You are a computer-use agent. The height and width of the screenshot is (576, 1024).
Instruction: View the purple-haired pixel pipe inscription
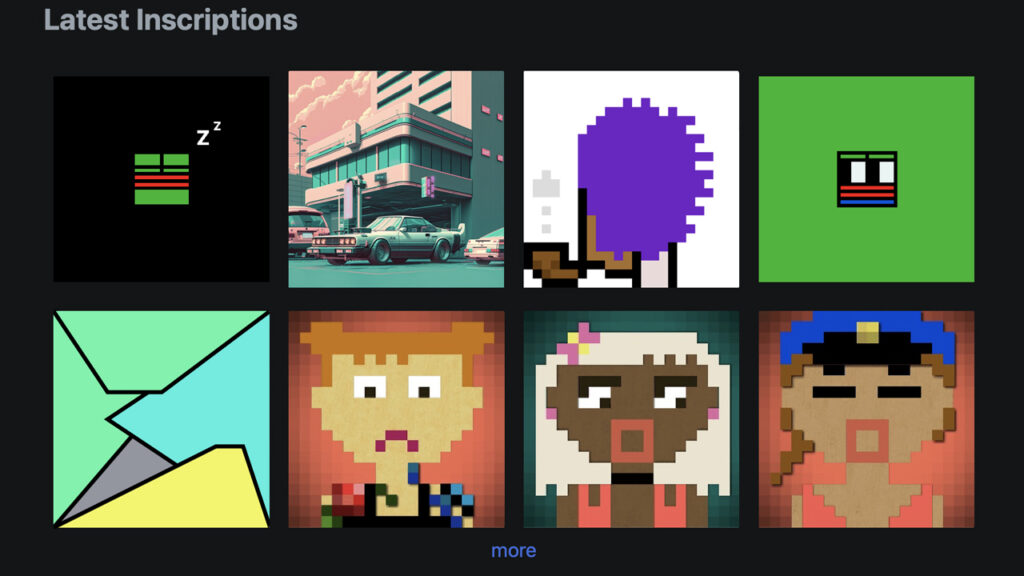point(631,179)
